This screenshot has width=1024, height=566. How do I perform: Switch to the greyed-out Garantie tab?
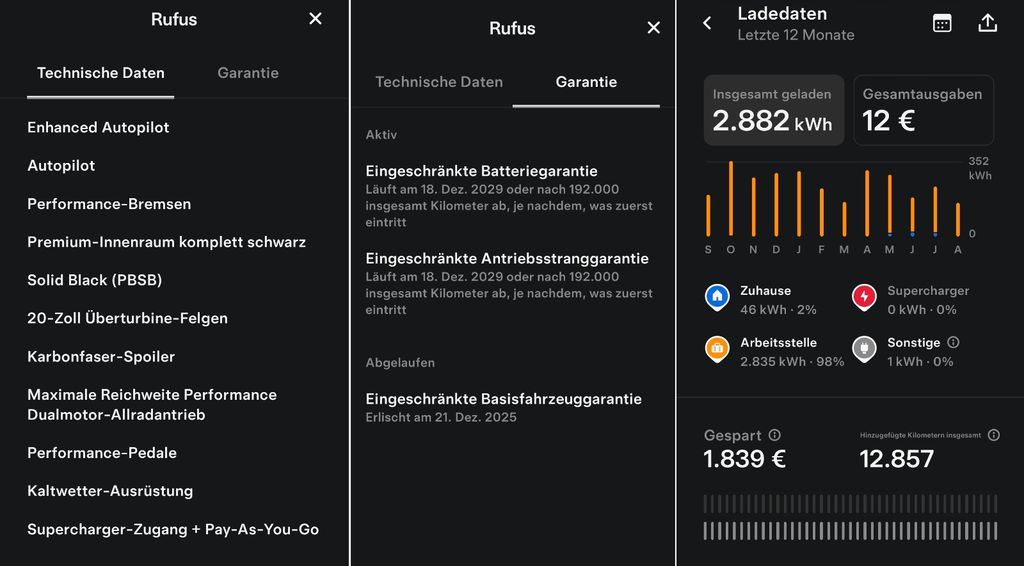tap(248, 73)
